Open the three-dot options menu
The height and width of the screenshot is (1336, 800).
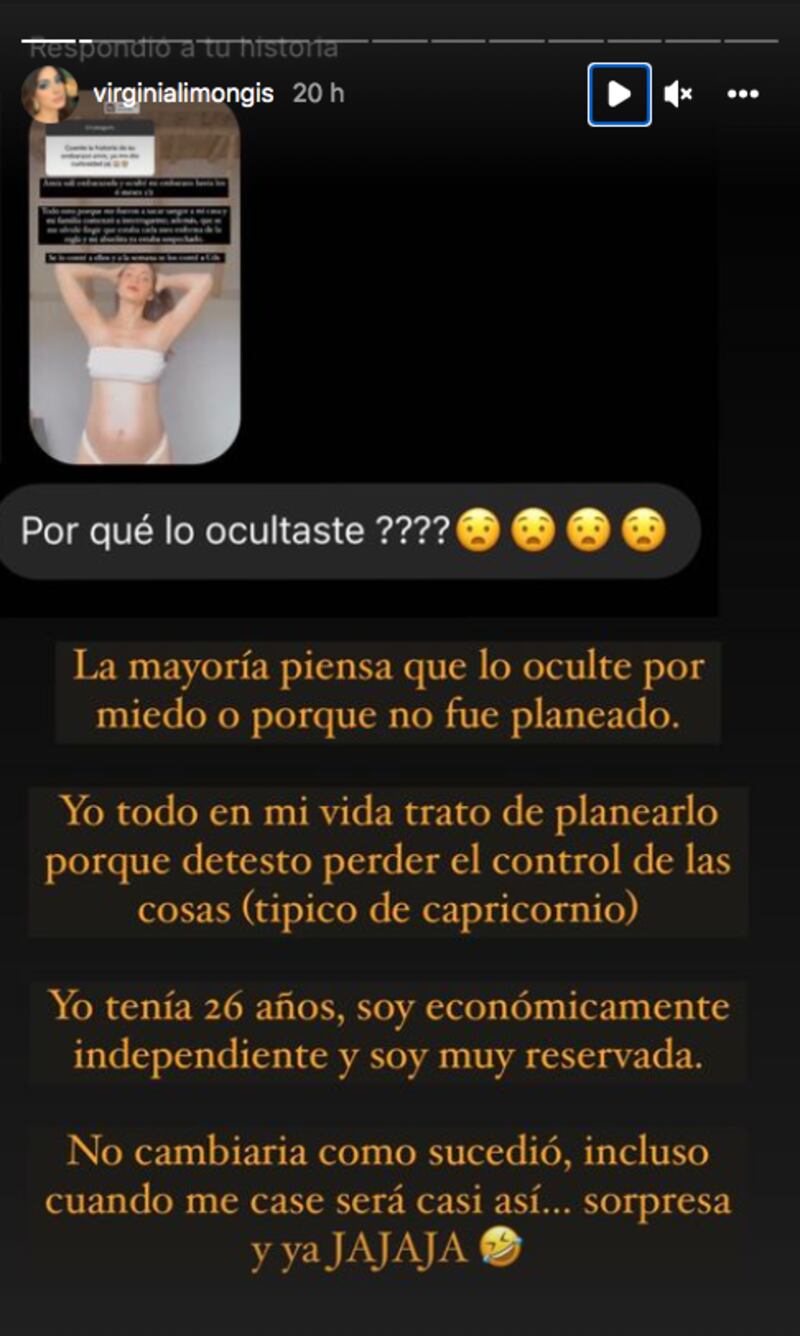click(x=743, y=95)
